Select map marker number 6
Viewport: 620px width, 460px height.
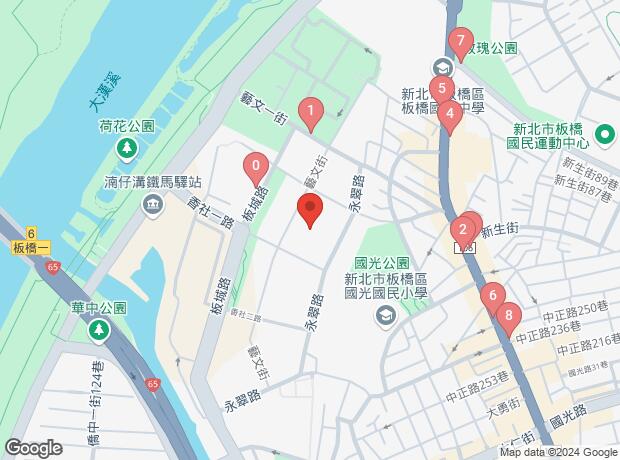click(491, 297)
